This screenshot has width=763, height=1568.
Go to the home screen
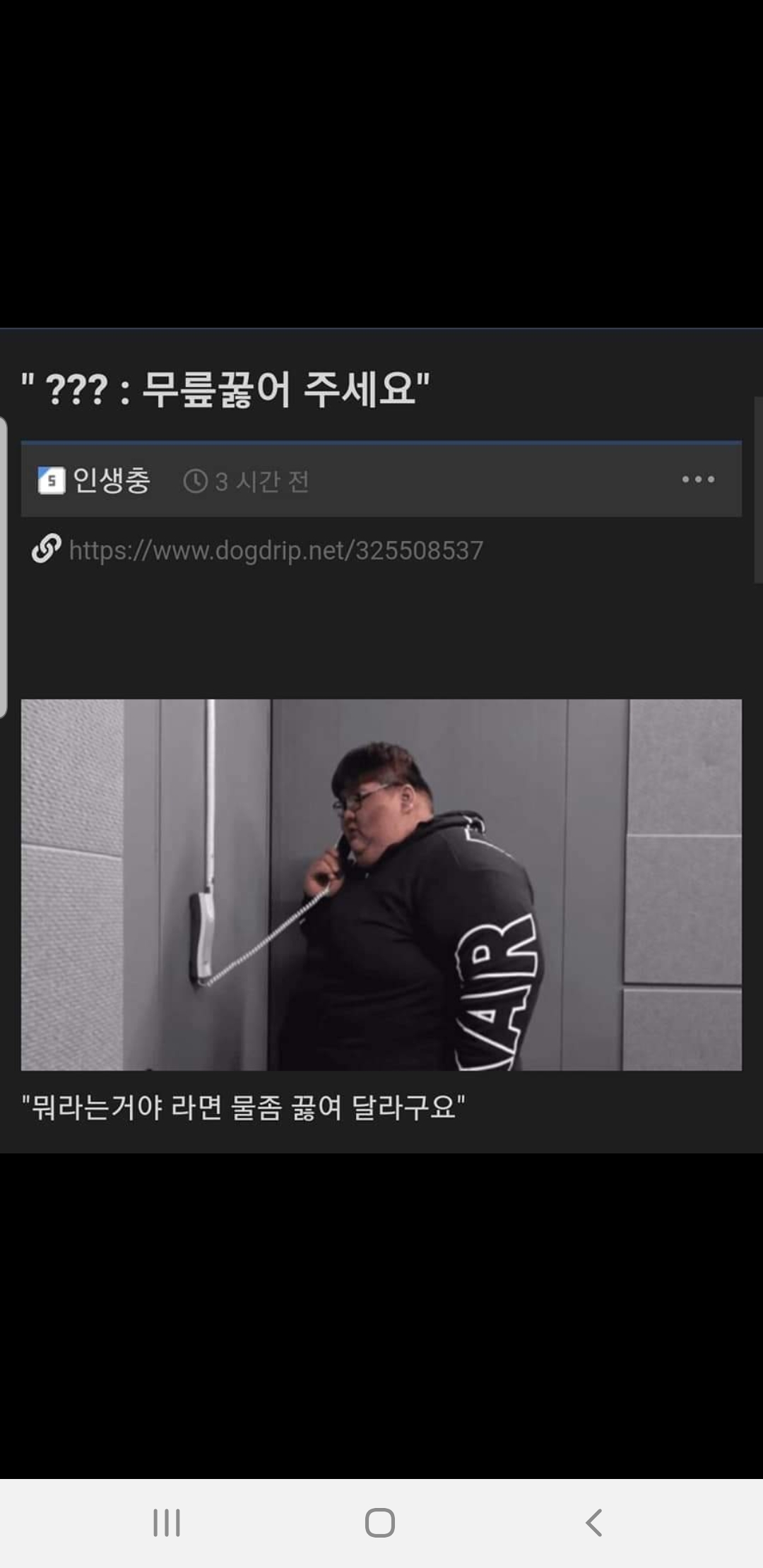tap(380, 1522)
